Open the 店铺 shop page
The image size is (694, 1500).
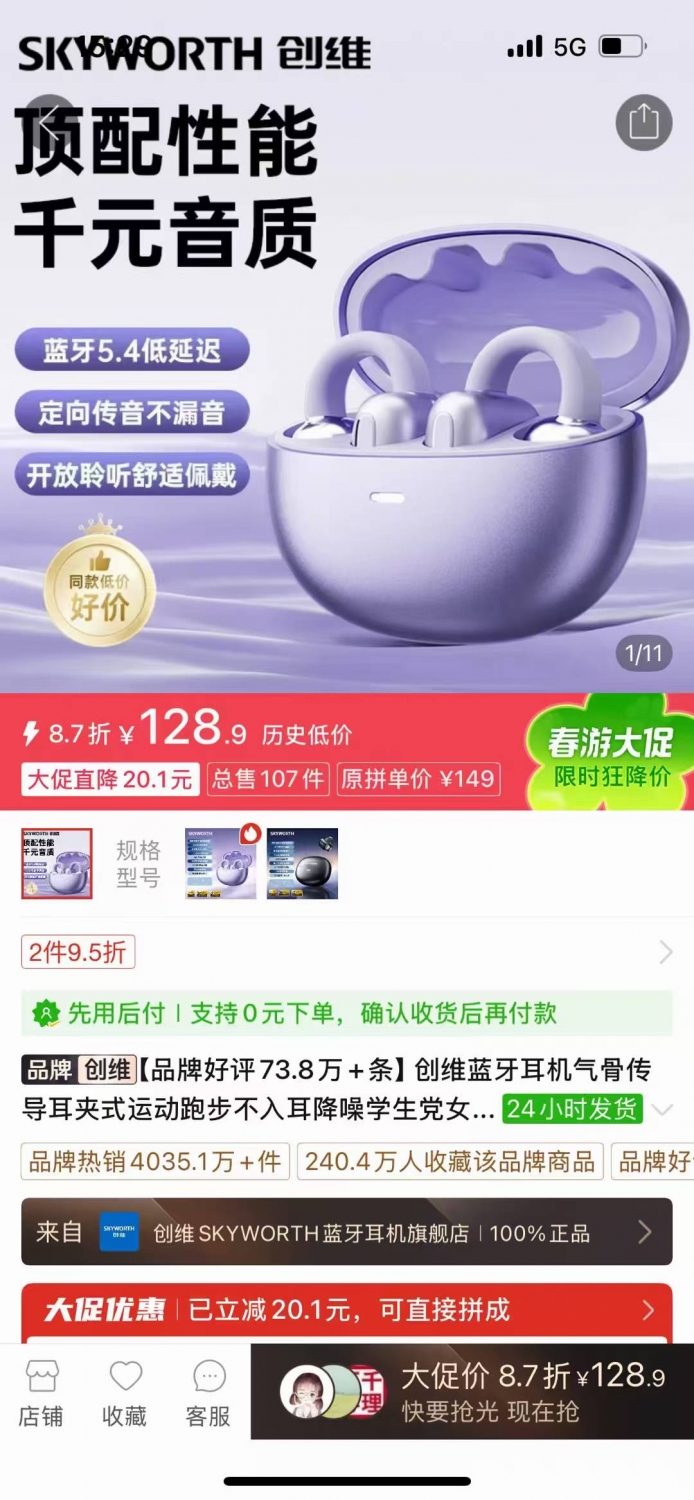pos(41,1393)
